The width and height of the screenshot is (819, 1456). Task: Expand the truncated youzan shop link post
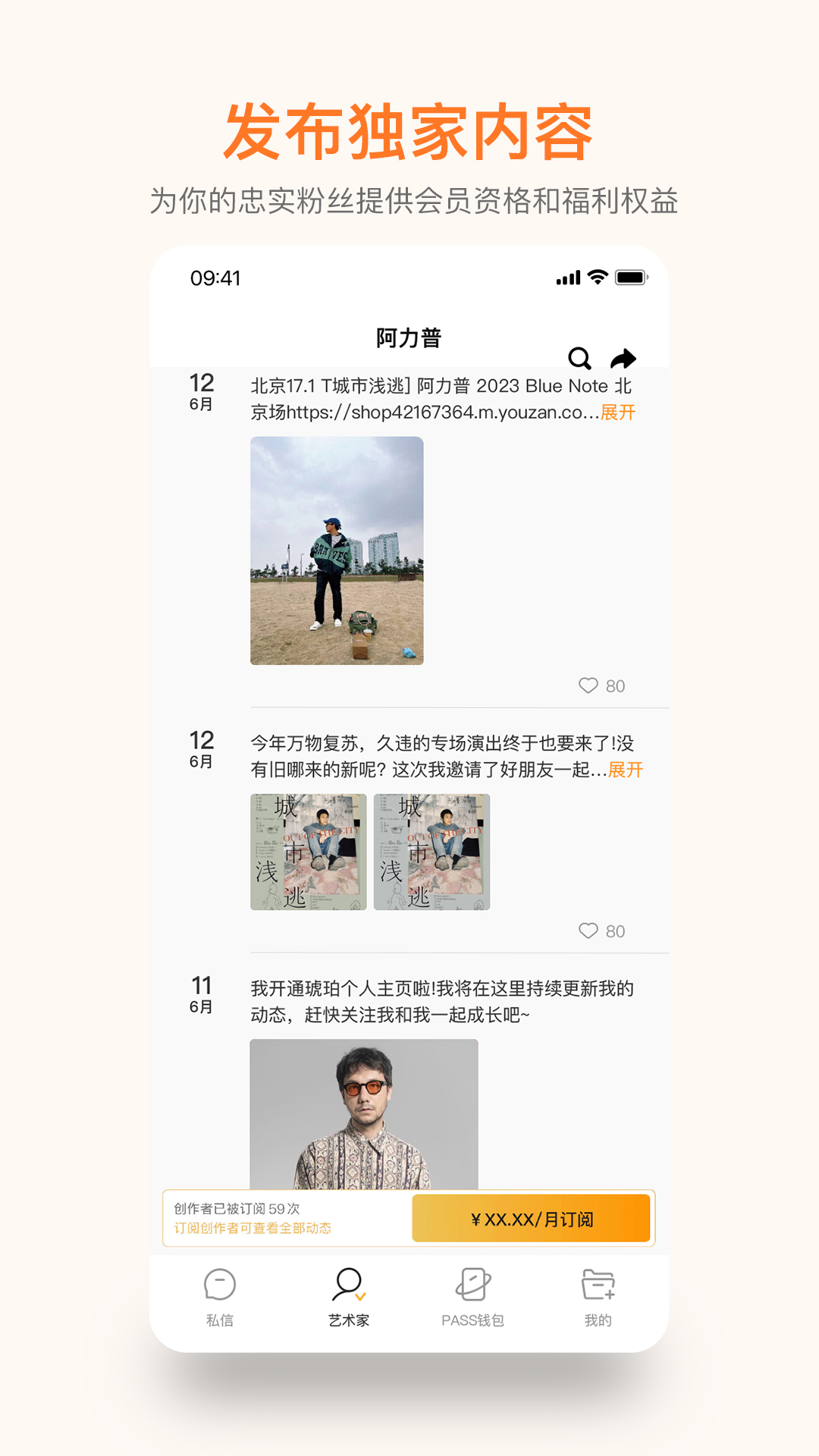619,412
